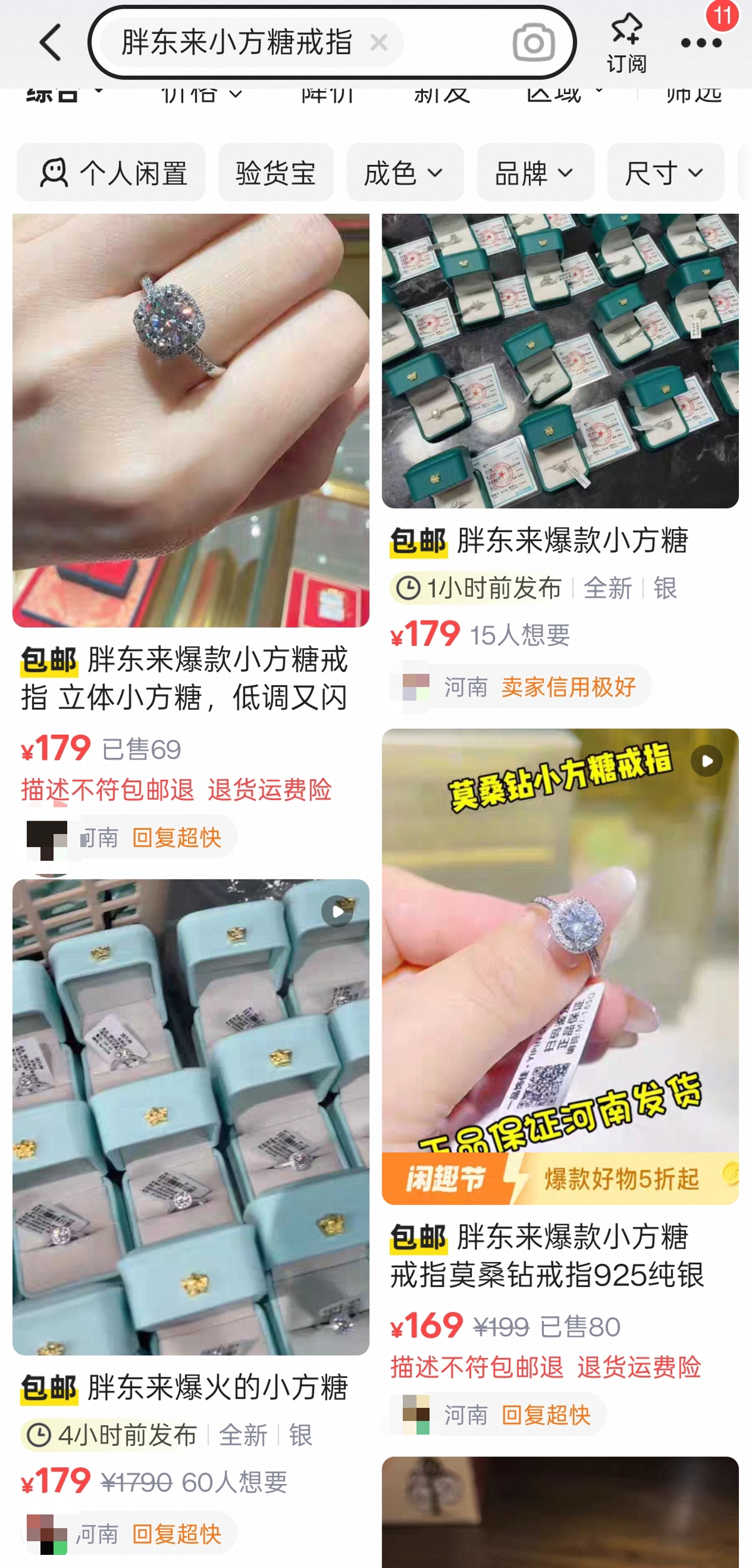Open listing 胖东来爆款小方糖戒指 立体小方糖
752x1568 pixels.
tap(191, 420)
